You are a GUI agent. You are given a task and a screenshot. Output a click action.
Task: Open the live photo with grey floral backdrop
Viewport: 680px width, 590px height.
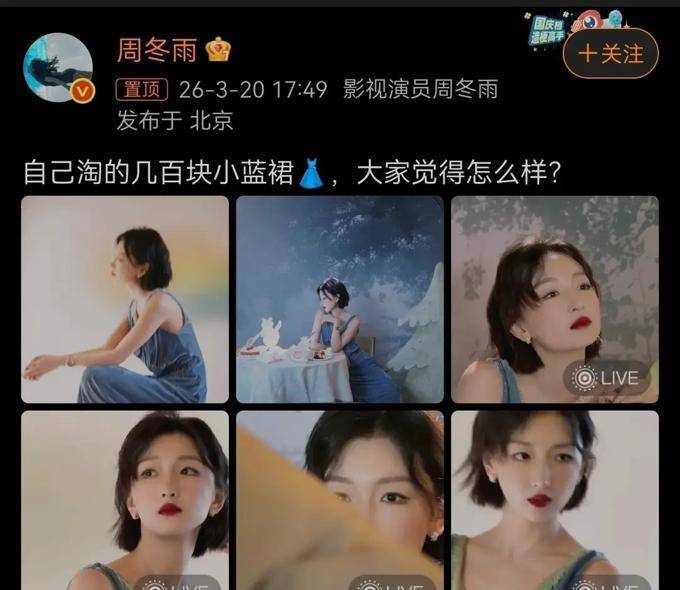(554, 299)
